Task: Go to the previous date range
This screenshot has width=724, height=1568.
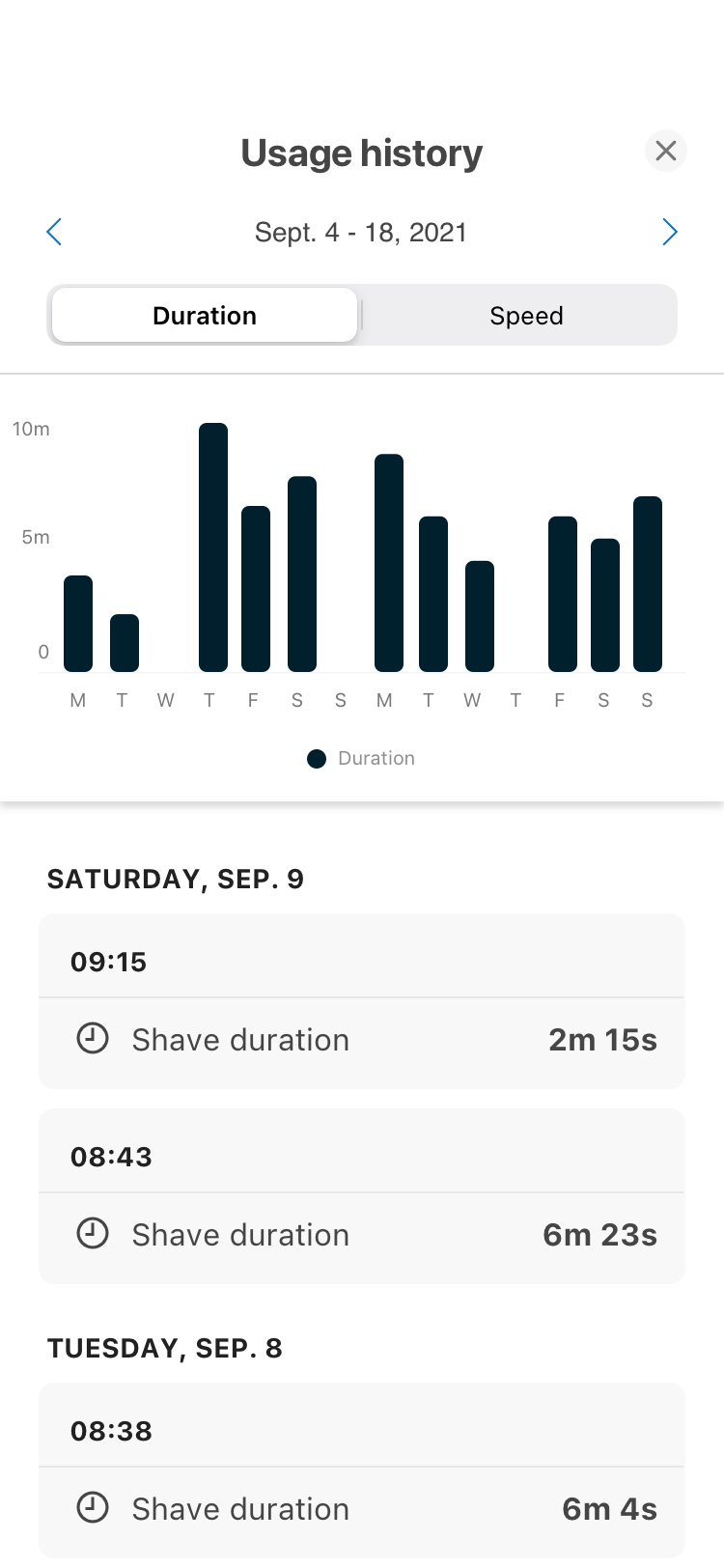Action: [54, 232]
